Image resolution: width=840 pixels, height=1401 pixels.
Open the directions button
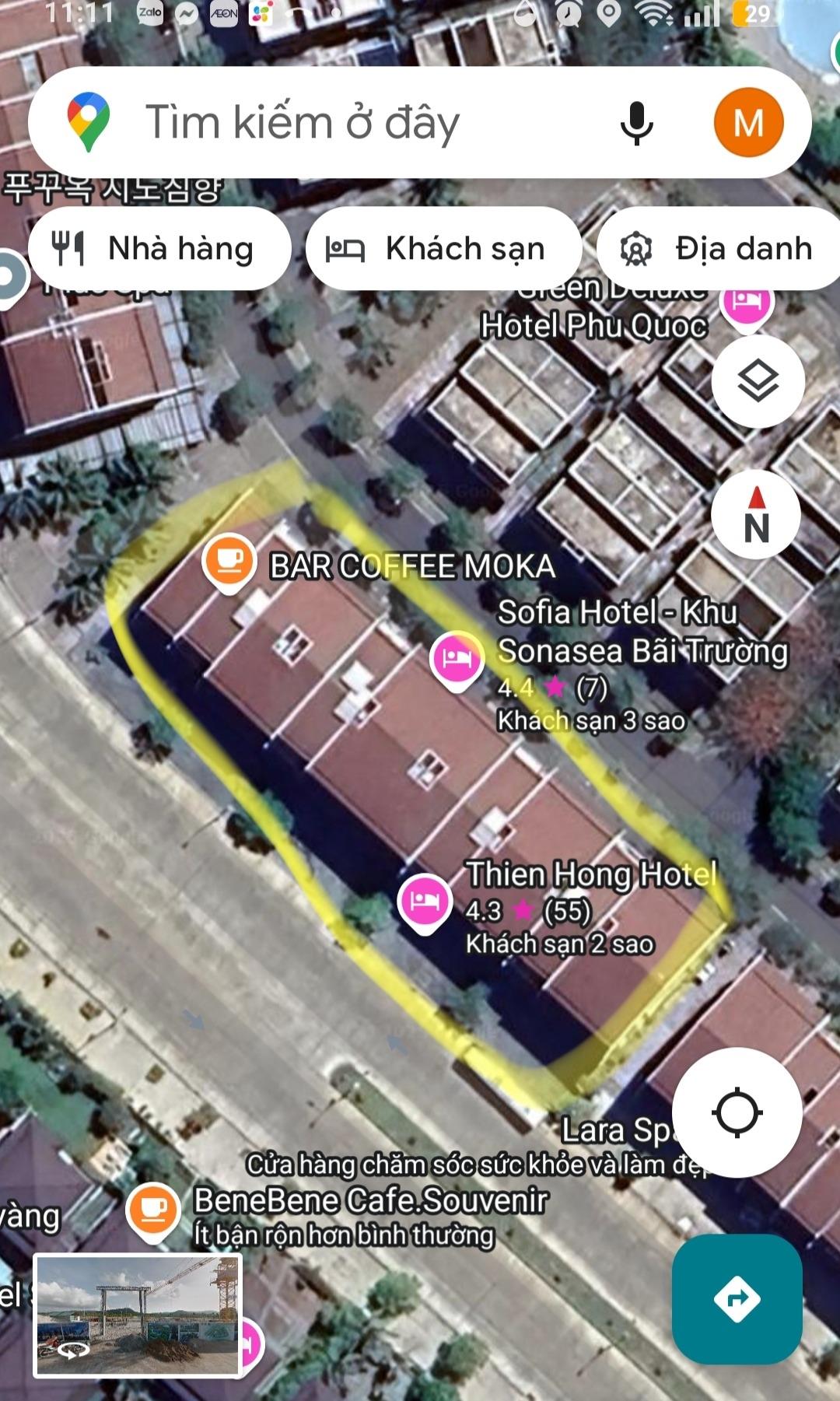737,1298
